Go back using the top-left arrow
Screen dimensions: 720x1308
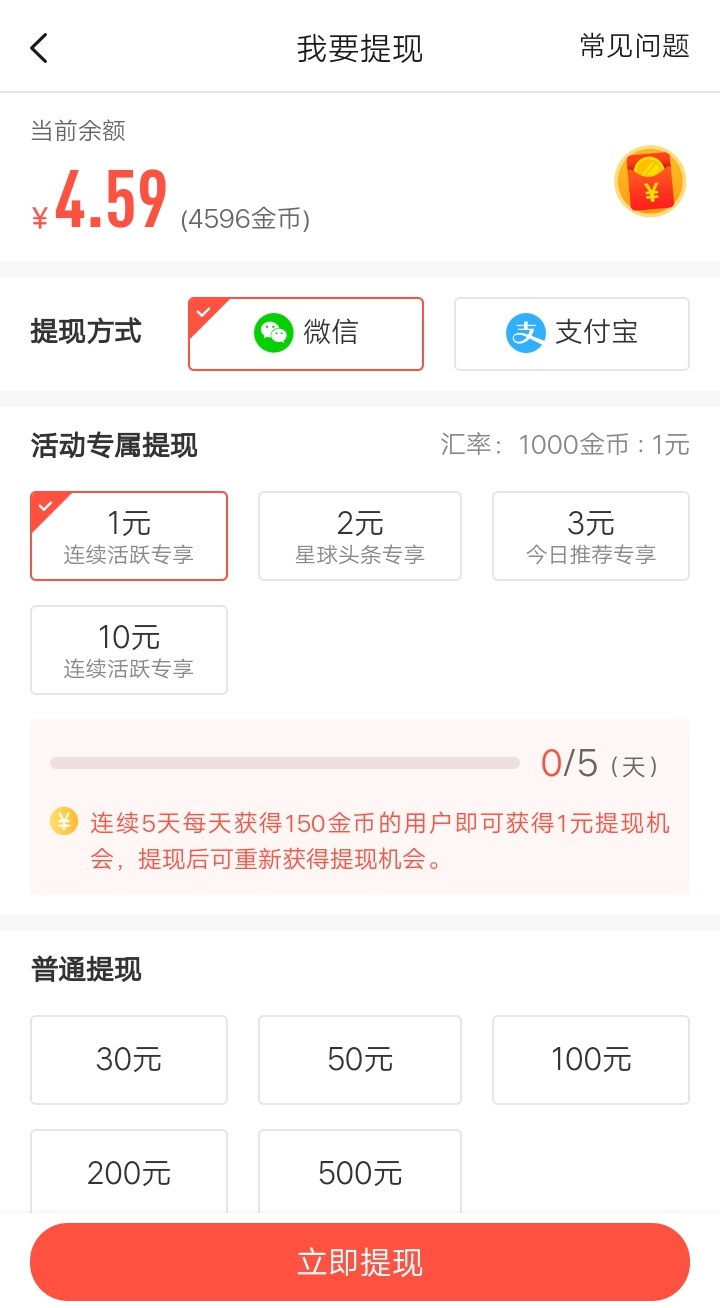(39, 47)
